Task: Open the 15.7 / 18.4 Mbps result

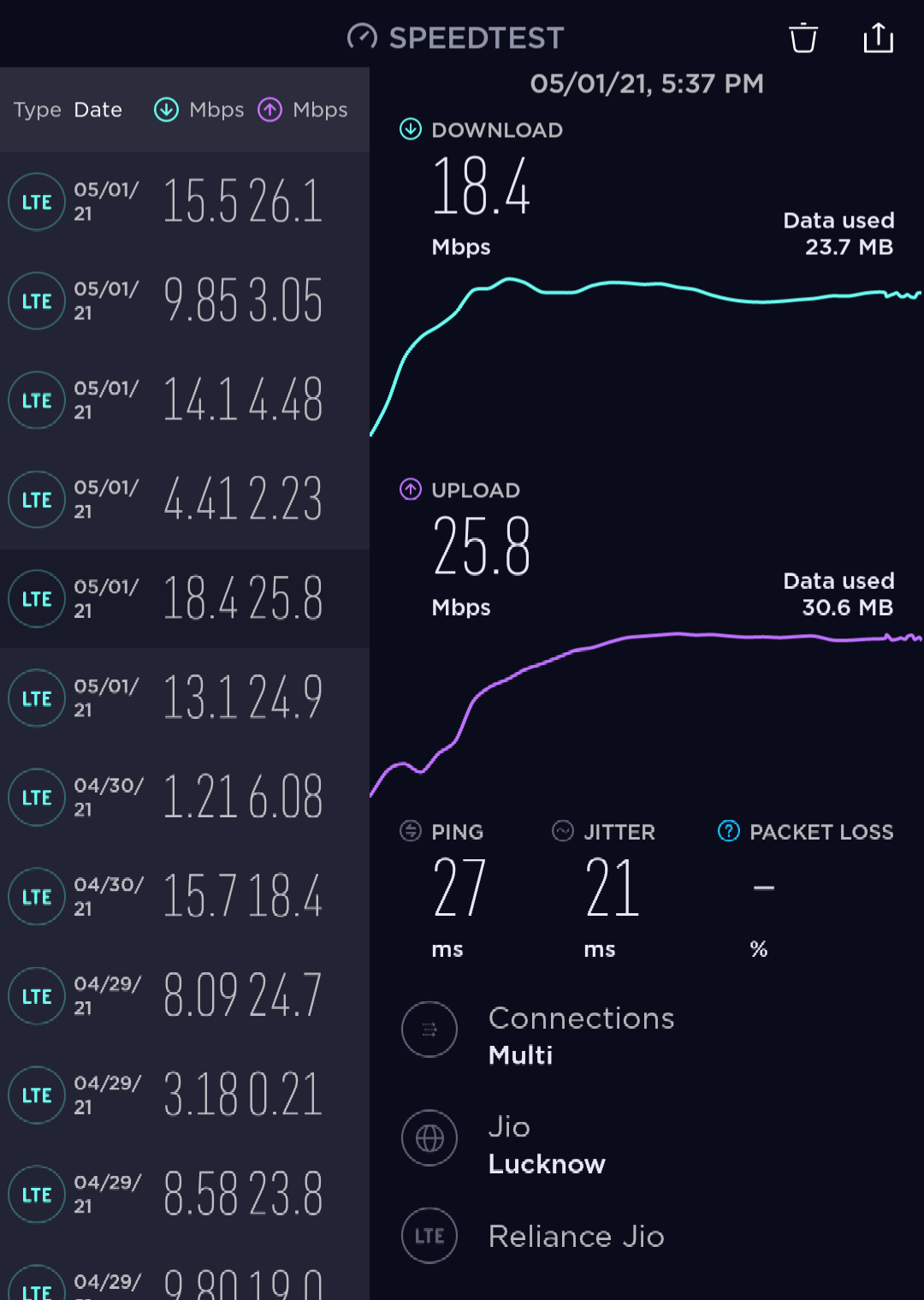Action: pyautogui.click(x=185, y=897)
